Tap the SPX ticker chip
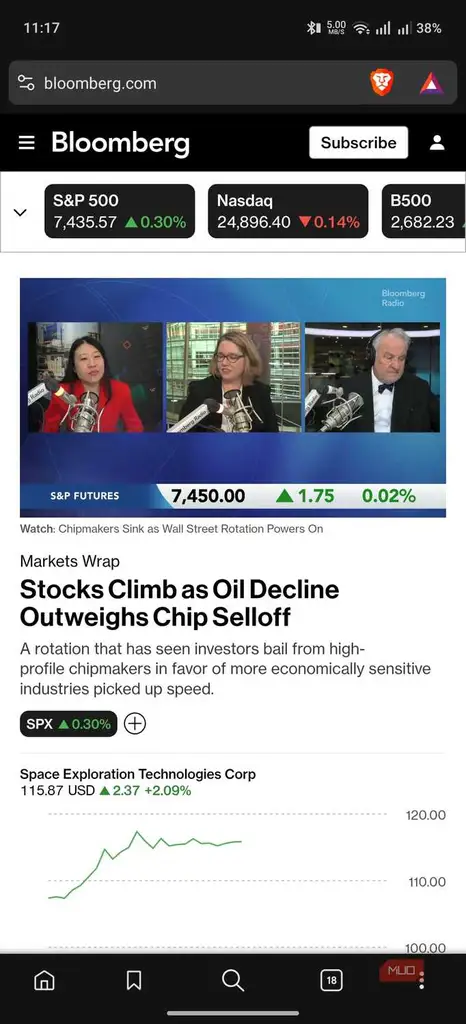 (69, 724)
